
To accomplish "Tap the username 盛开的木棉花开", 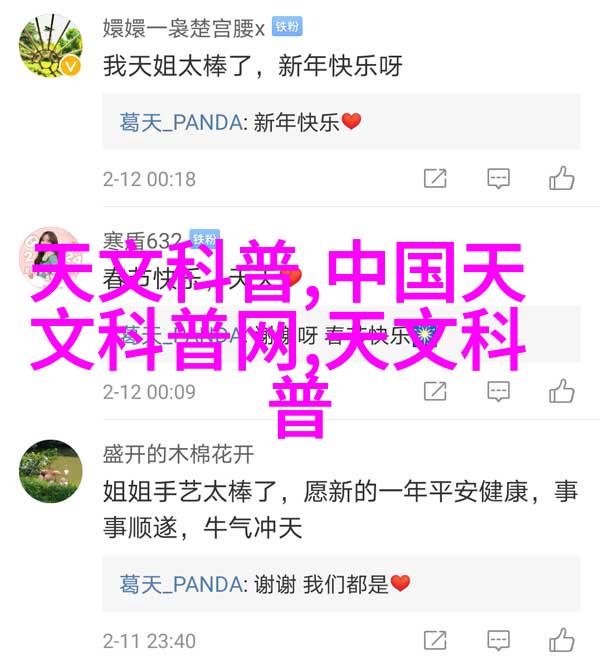I will pyautogui.click(x=178, y=454).
